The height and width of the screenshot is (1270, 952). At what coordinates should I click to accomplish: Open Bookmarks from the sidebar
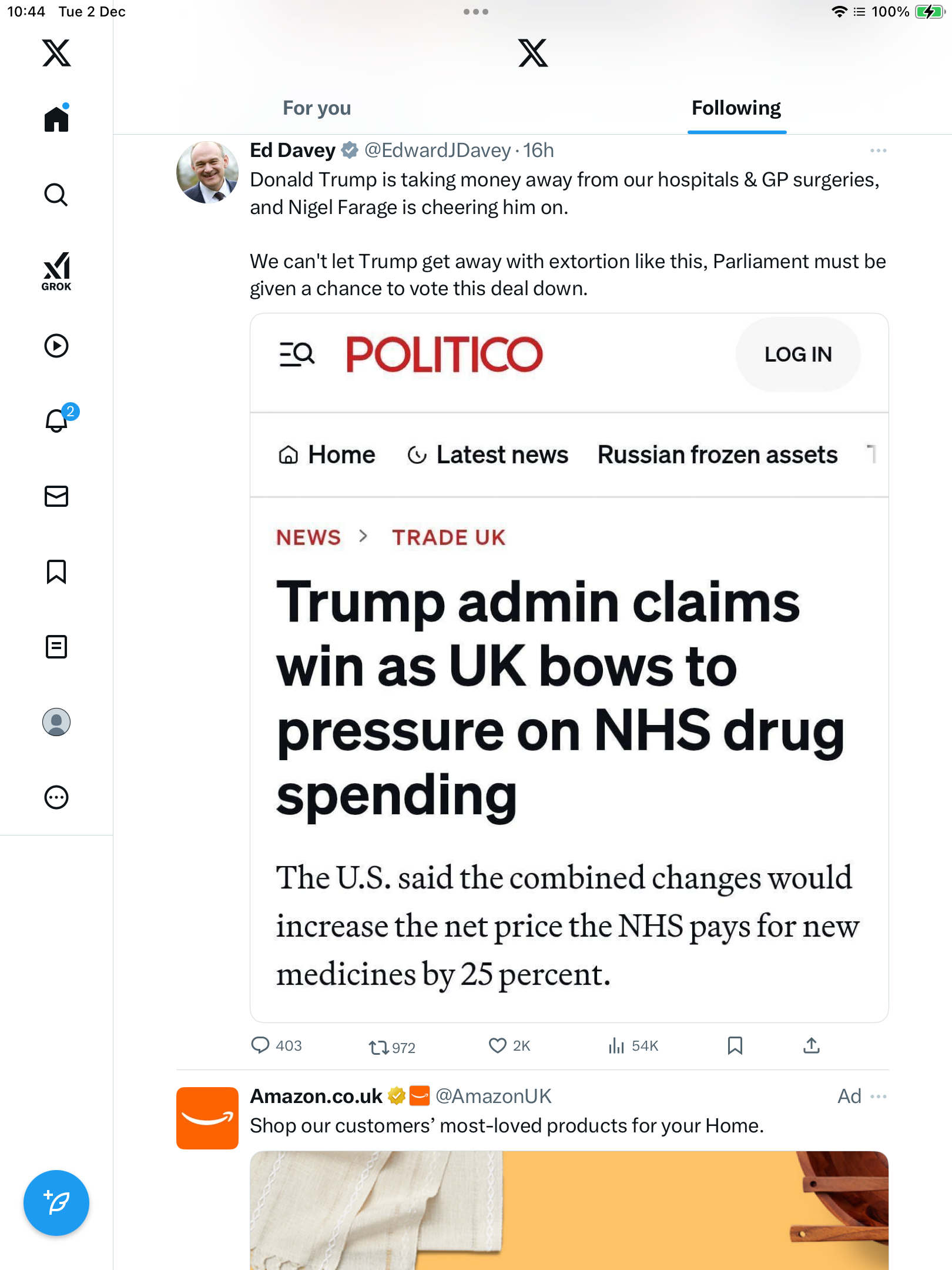(56, 571)
